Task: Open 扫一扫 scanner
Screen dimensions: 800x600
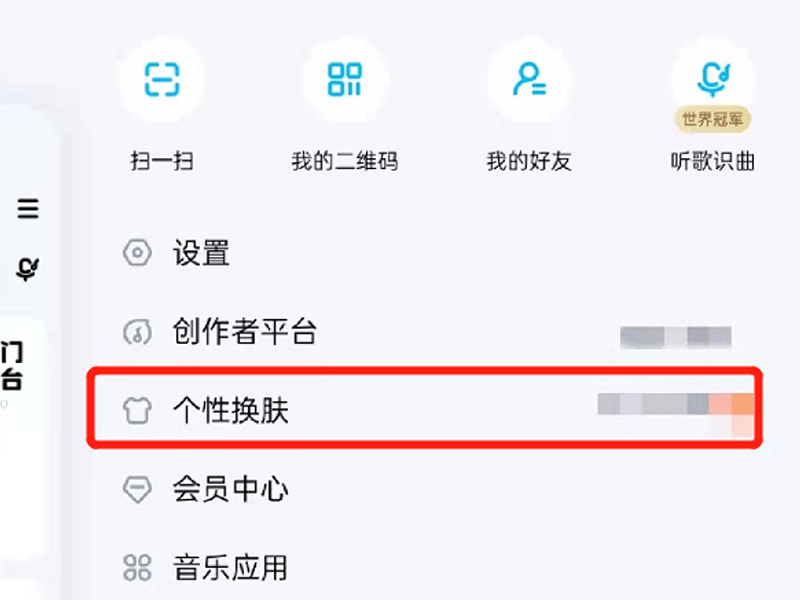Action: tap(161, 80)
